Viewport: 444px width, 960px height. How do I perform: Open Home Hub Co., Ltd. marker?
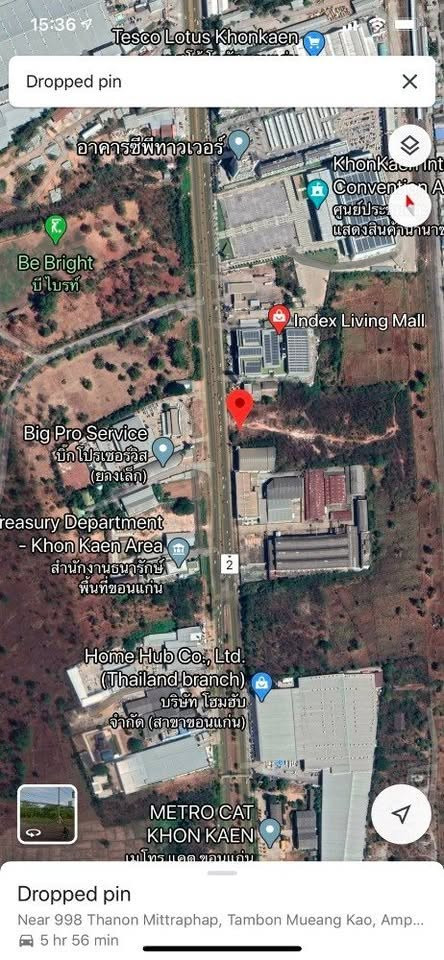click(x=262, y=687)
